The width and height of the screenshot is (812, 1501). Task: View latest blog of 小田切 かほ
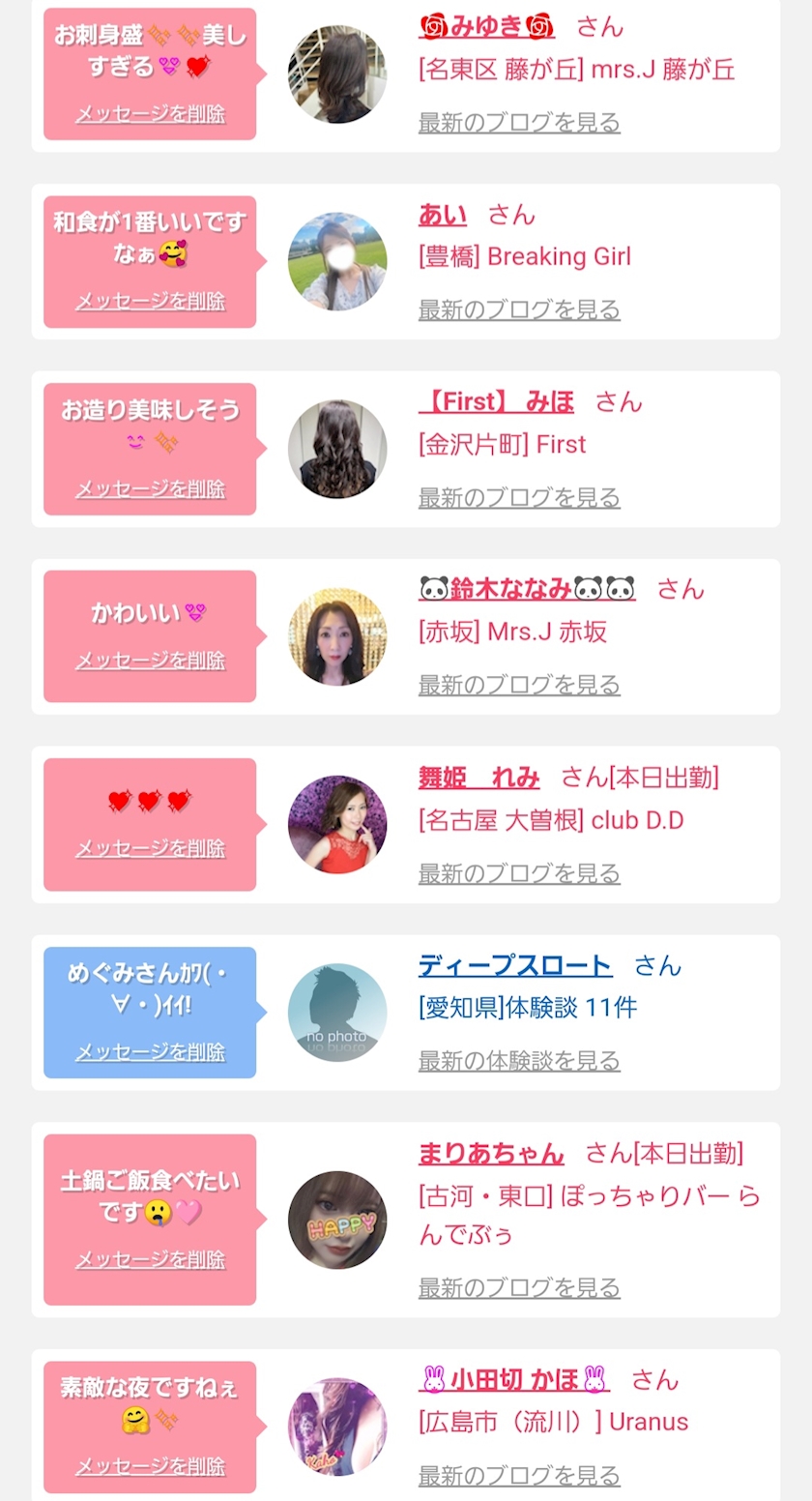tap(519, 1476)
